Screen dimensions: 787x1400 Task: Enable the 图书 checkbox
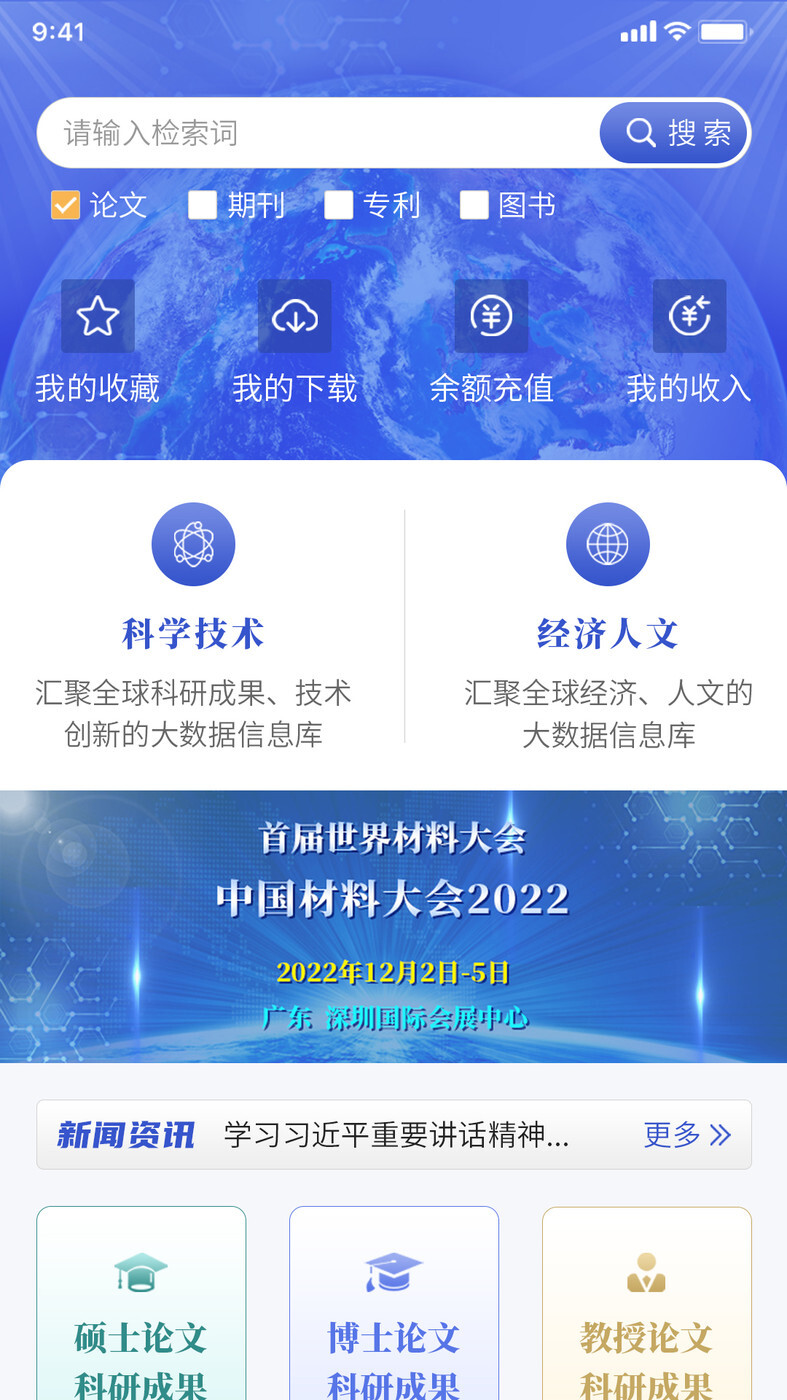pos(474,204)
